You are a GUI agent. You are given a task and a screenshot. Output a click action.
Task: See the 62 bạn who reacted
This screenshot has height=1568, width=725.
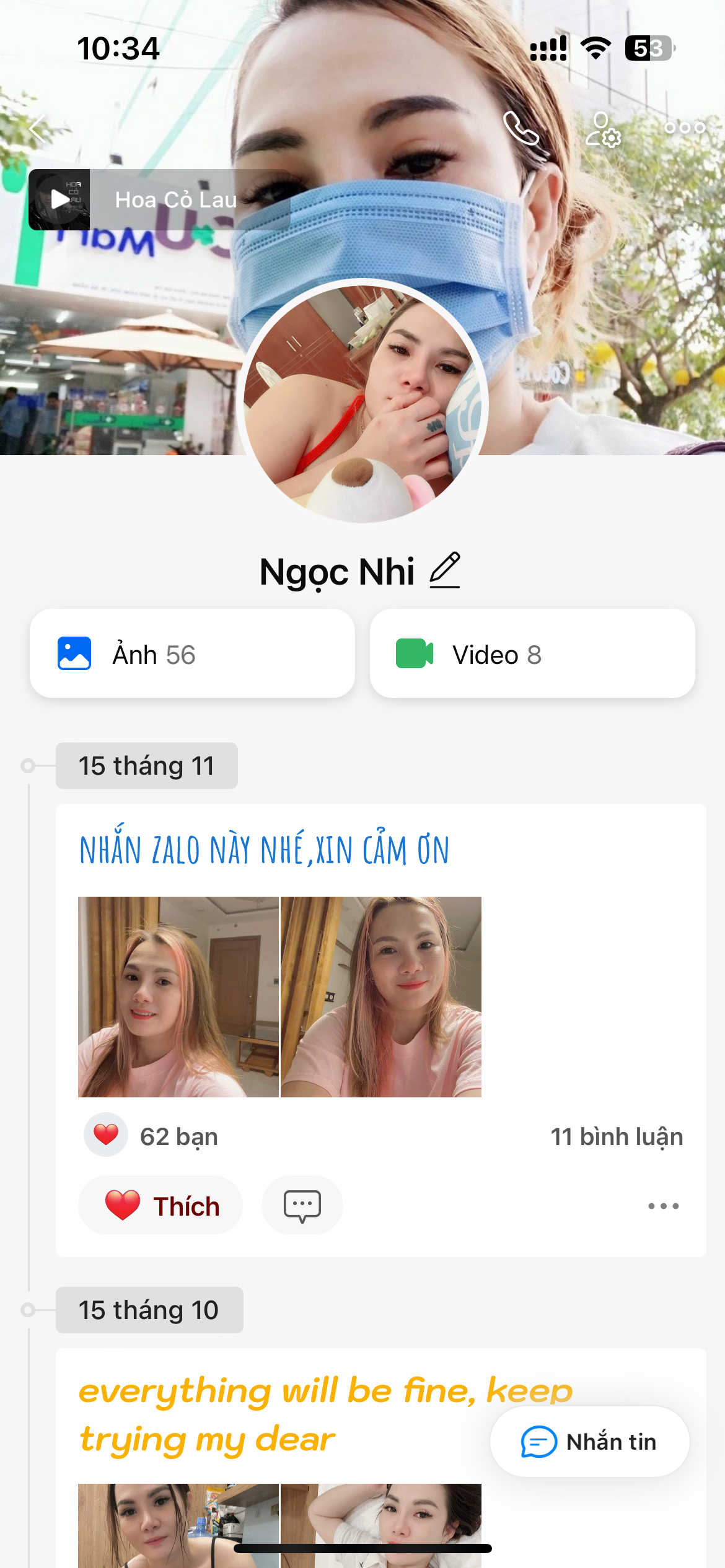(178, 1137)
